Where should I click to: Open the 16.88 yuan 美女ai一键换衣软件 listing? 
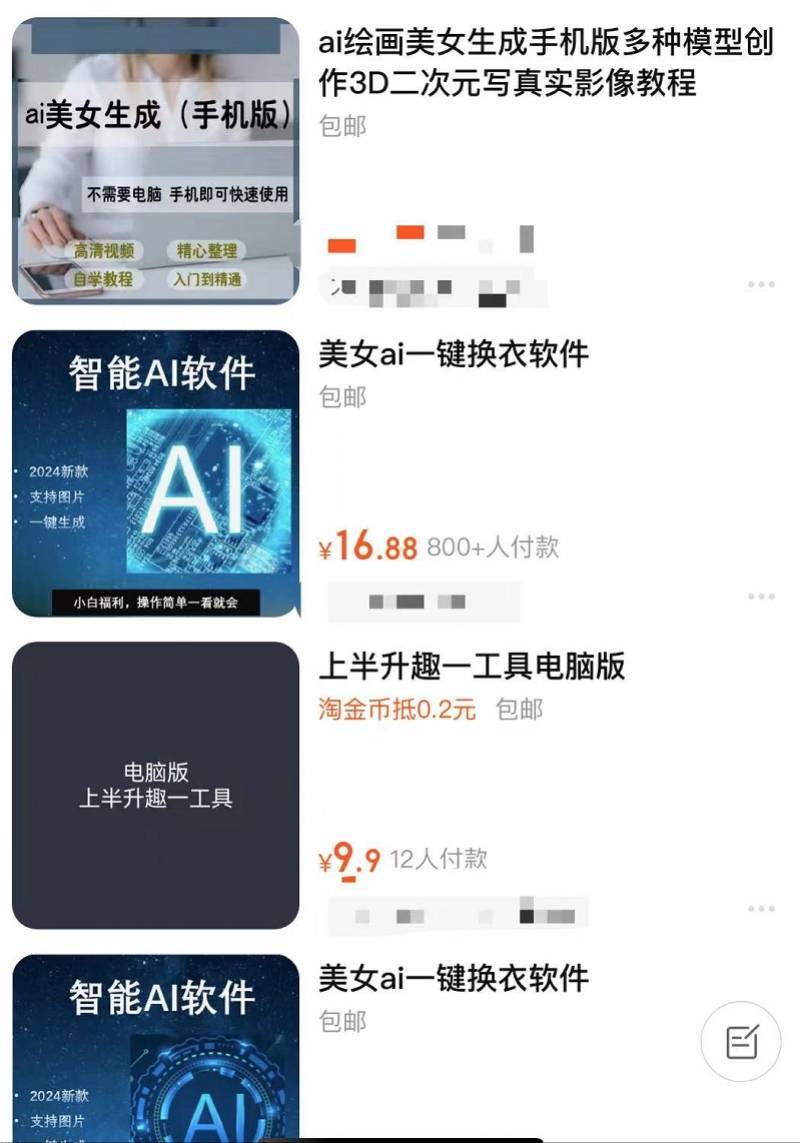coord(453,354)
